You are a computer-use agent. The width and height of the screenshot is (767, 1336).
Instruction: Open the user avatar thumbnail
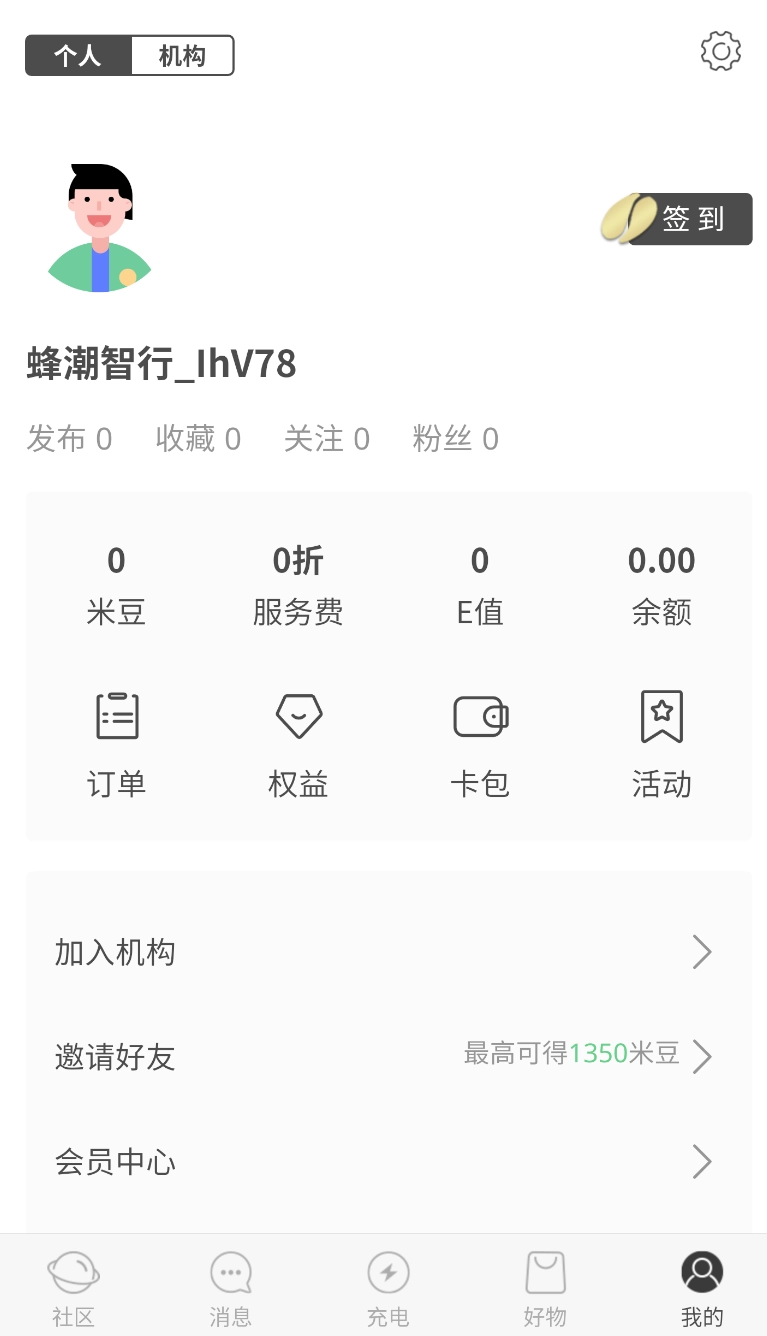click(x=99, y=226)
